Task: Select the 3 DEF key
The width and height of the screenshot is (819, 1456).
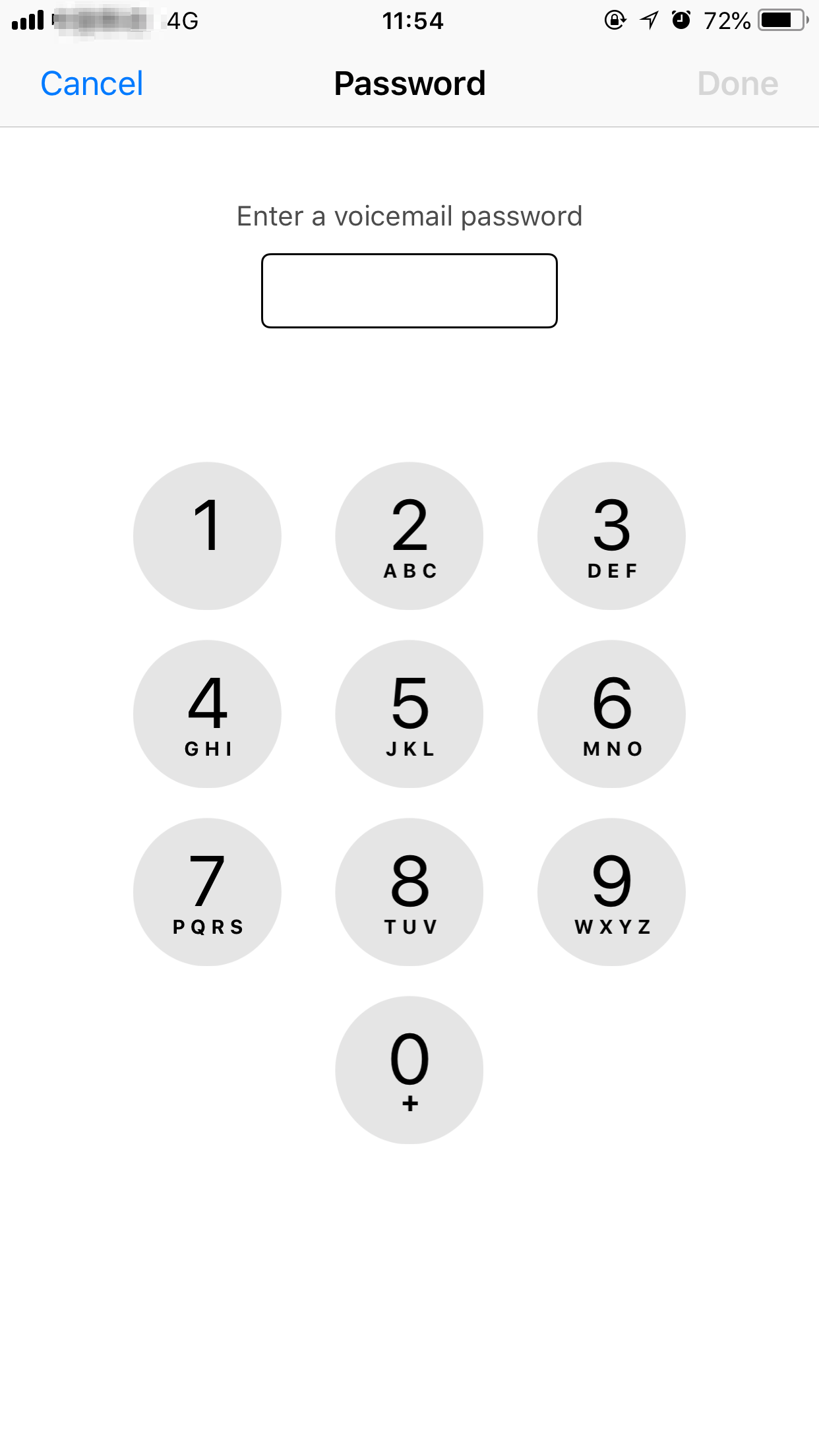Action: [x=611, y=535]
